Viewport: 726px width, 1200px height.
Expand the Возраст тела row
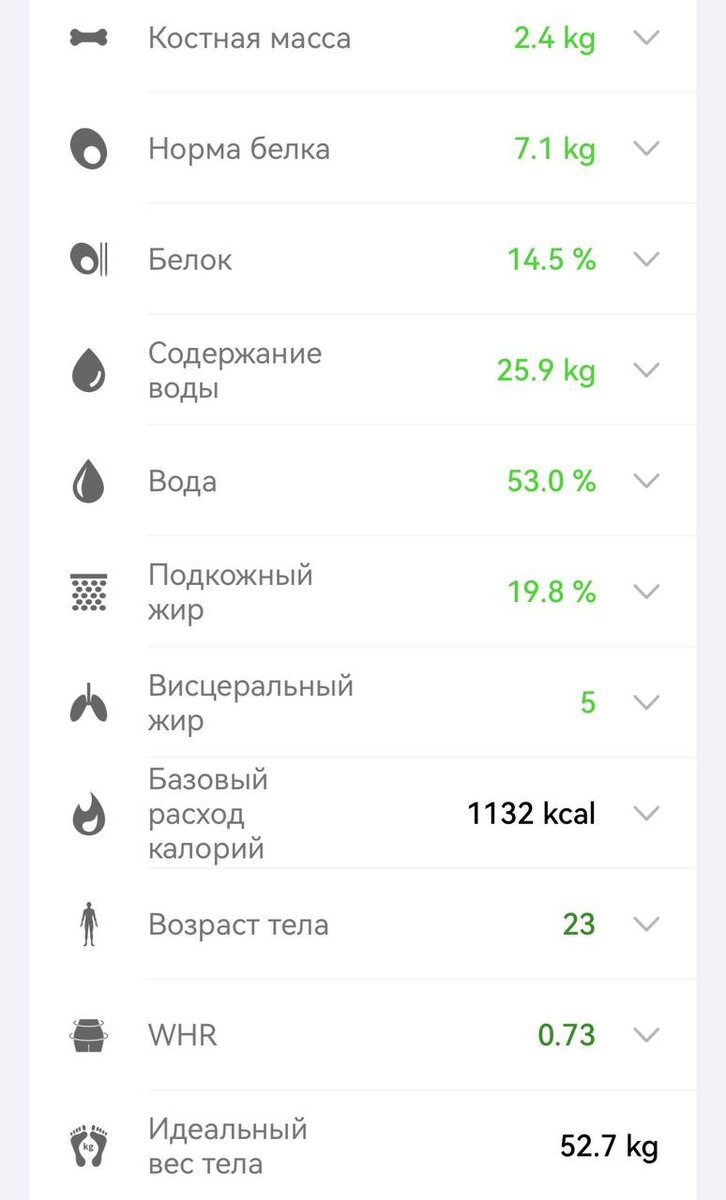646,925
